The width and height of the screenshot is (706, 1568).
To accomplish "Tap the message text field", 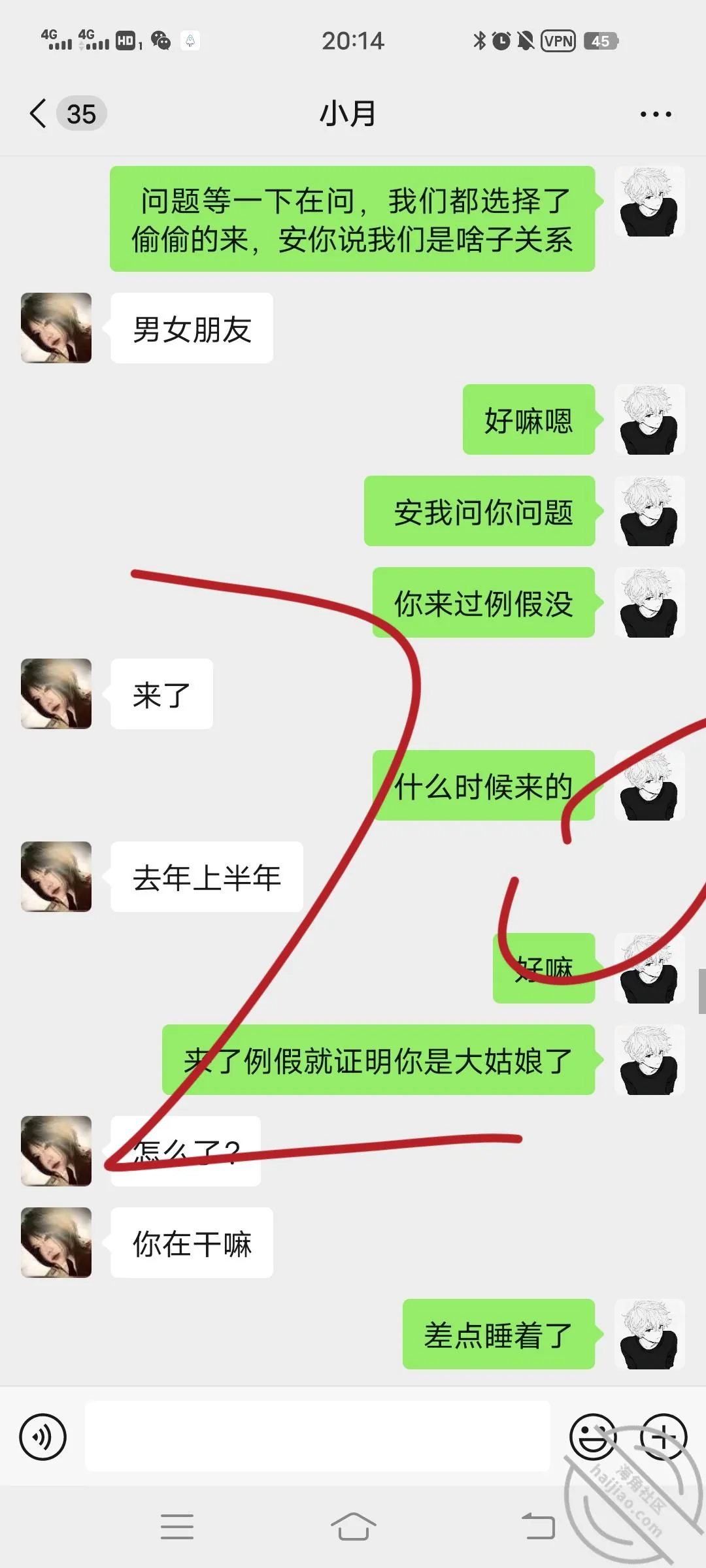I will click(318, 1436).
